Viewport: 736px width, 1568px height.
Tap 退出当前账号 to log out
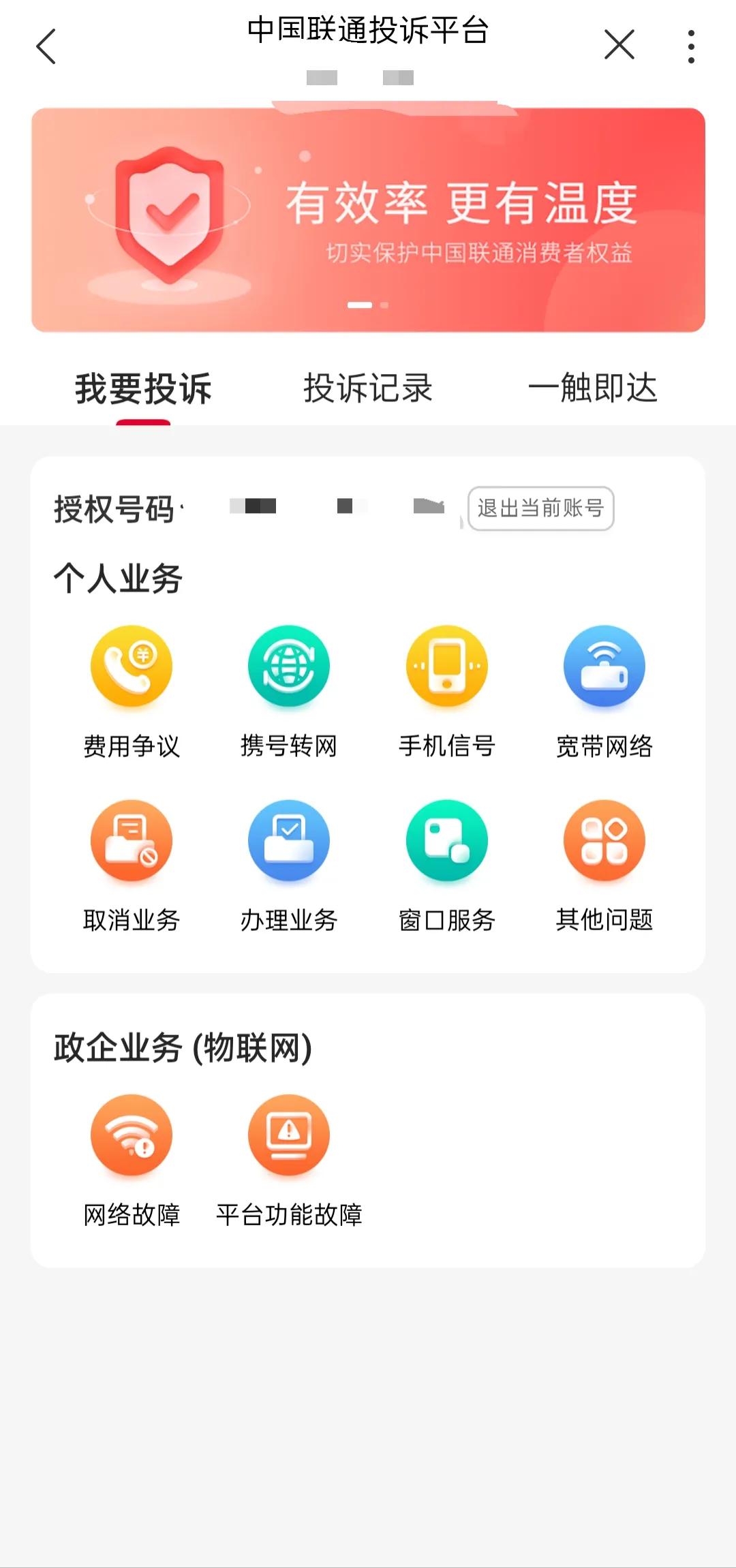coord(541,508)
